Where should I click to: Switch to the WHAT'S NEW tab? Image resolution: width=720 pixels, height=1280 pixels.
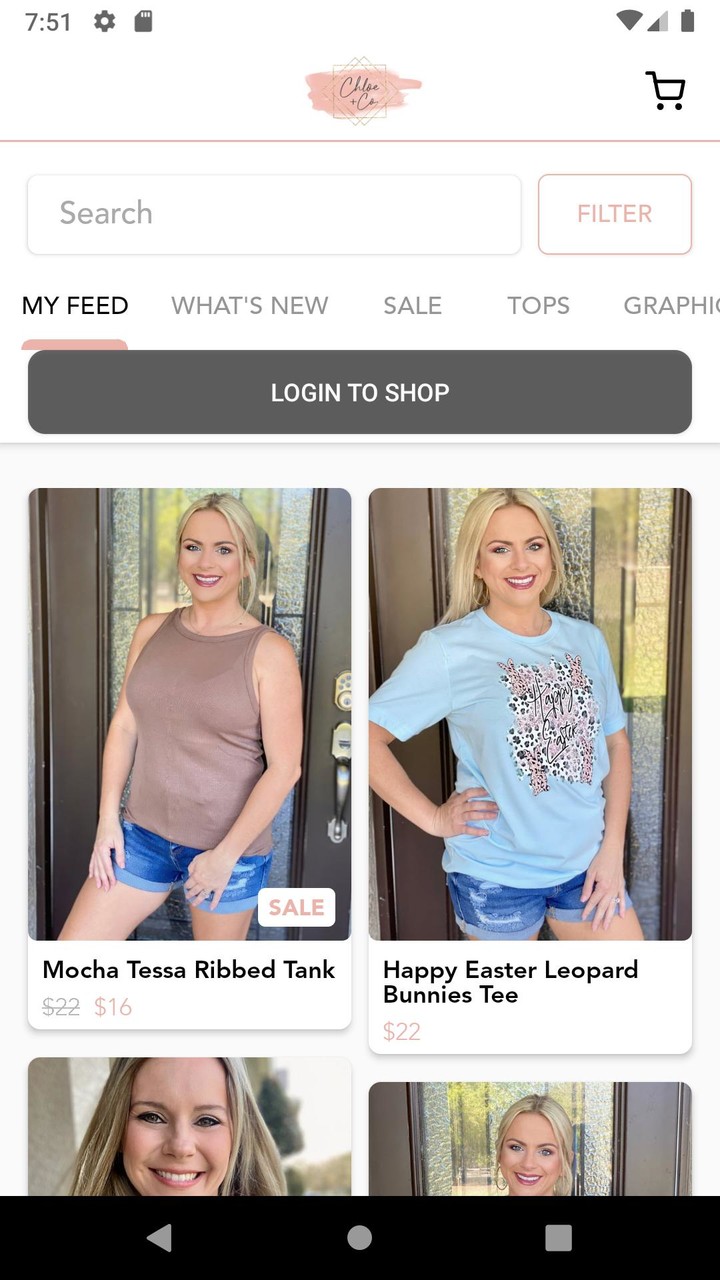point(249,306)
